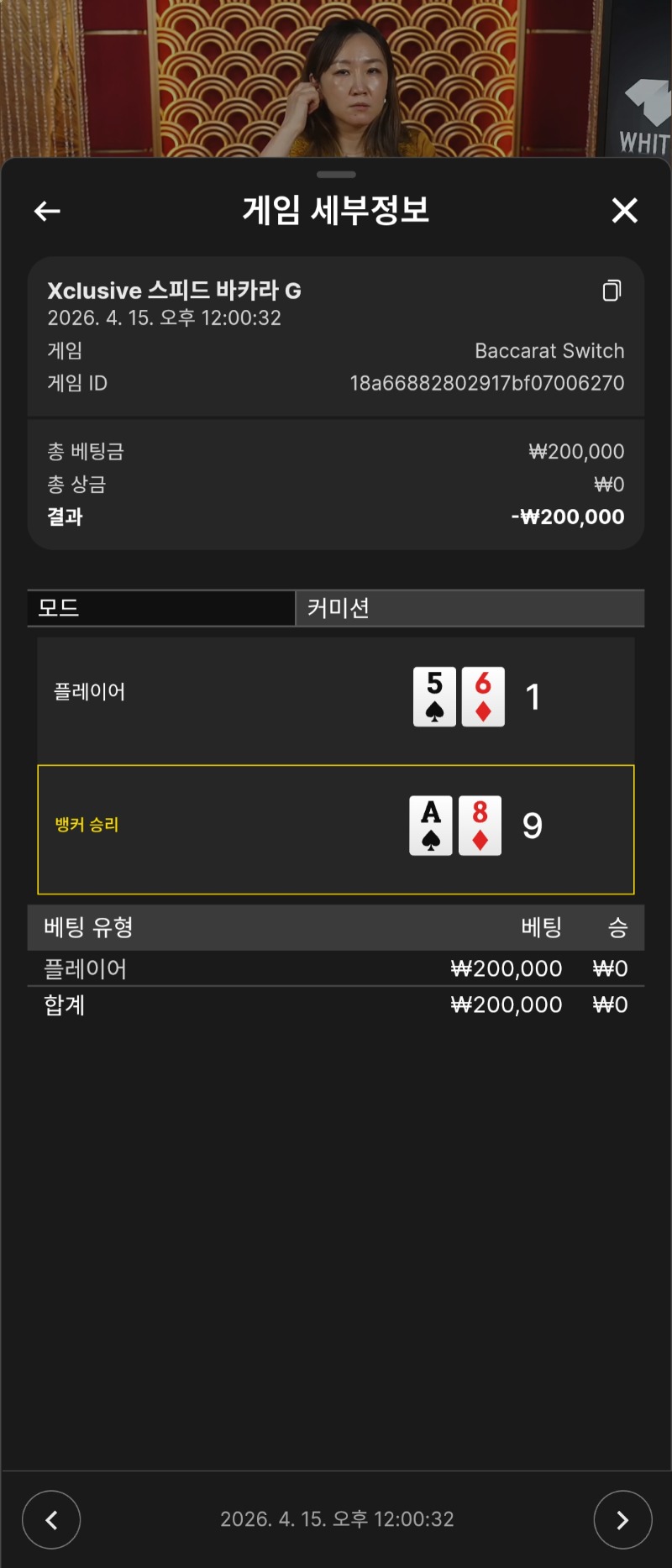Go to the next game record
Screen dimensions: 672x1568
click(x=622, y=1519)
